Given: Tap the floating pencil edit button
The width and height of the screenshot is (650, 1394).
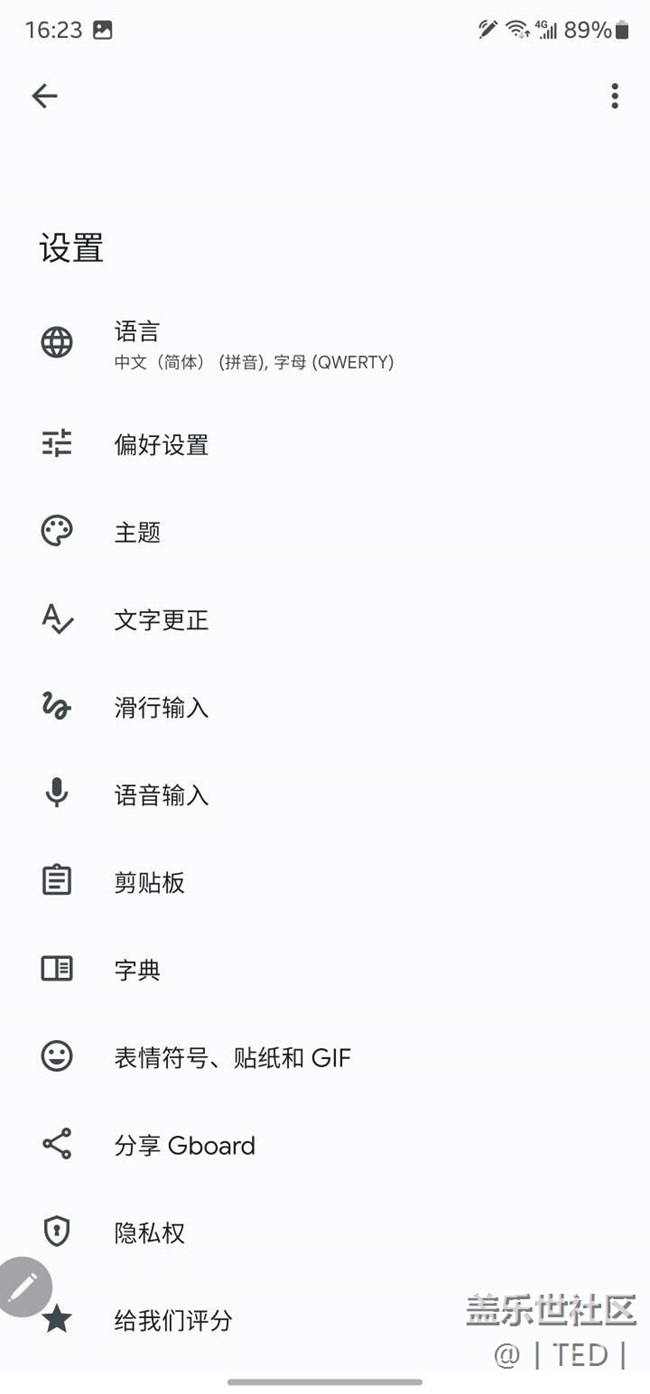Looking at the screenshot, I should click(24, 1286).
